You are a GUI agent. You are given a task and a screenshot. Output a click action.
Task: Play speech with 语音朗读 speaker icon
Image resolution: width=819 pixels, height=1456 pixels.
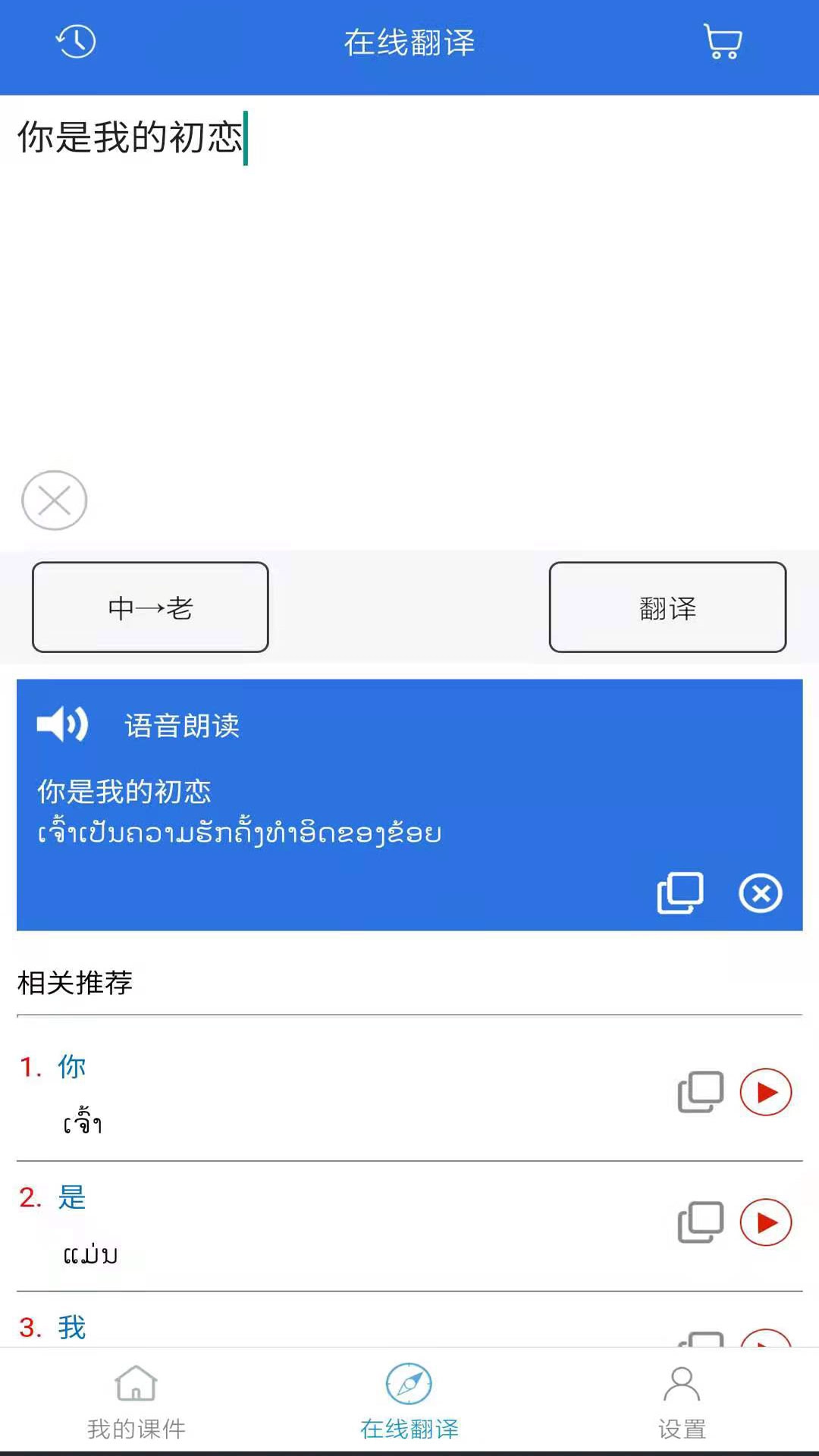[64, 724]
